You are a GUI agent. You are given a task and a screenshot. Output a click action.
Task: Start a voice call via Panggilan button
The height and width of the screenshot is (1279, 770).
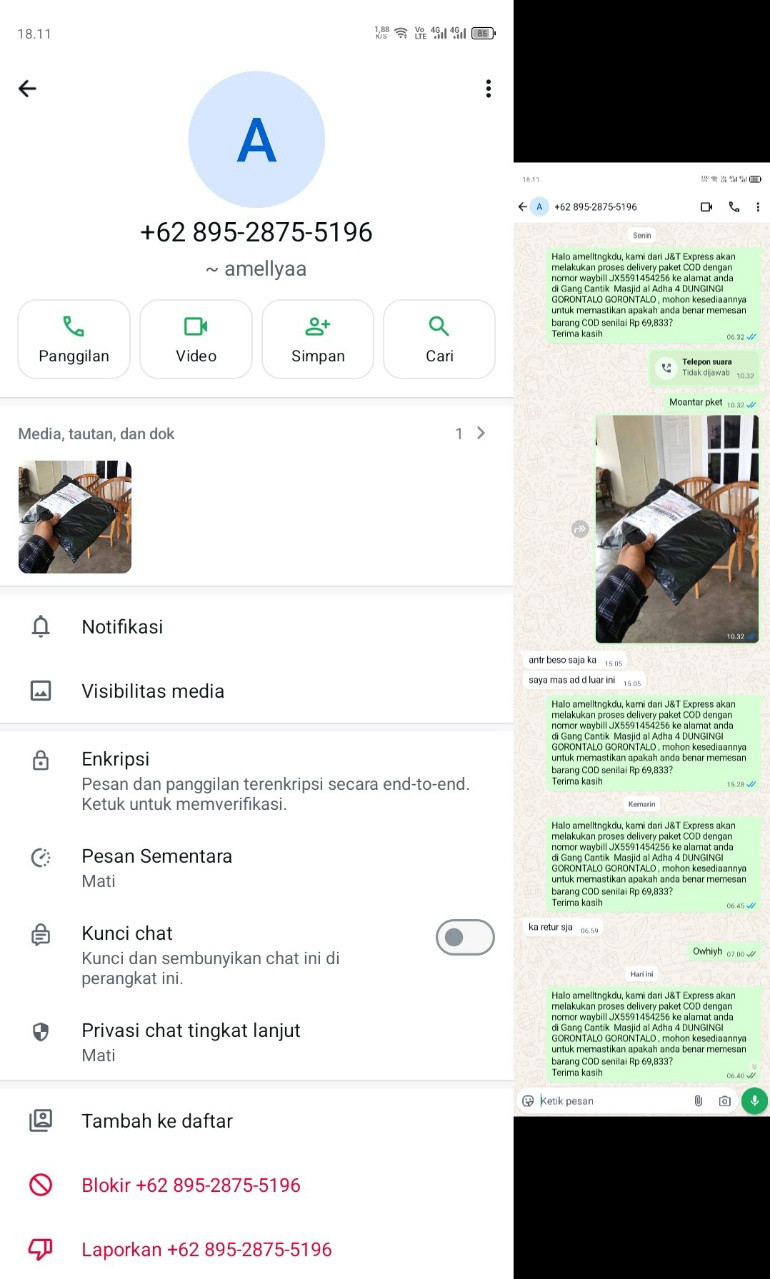point(74,340)
